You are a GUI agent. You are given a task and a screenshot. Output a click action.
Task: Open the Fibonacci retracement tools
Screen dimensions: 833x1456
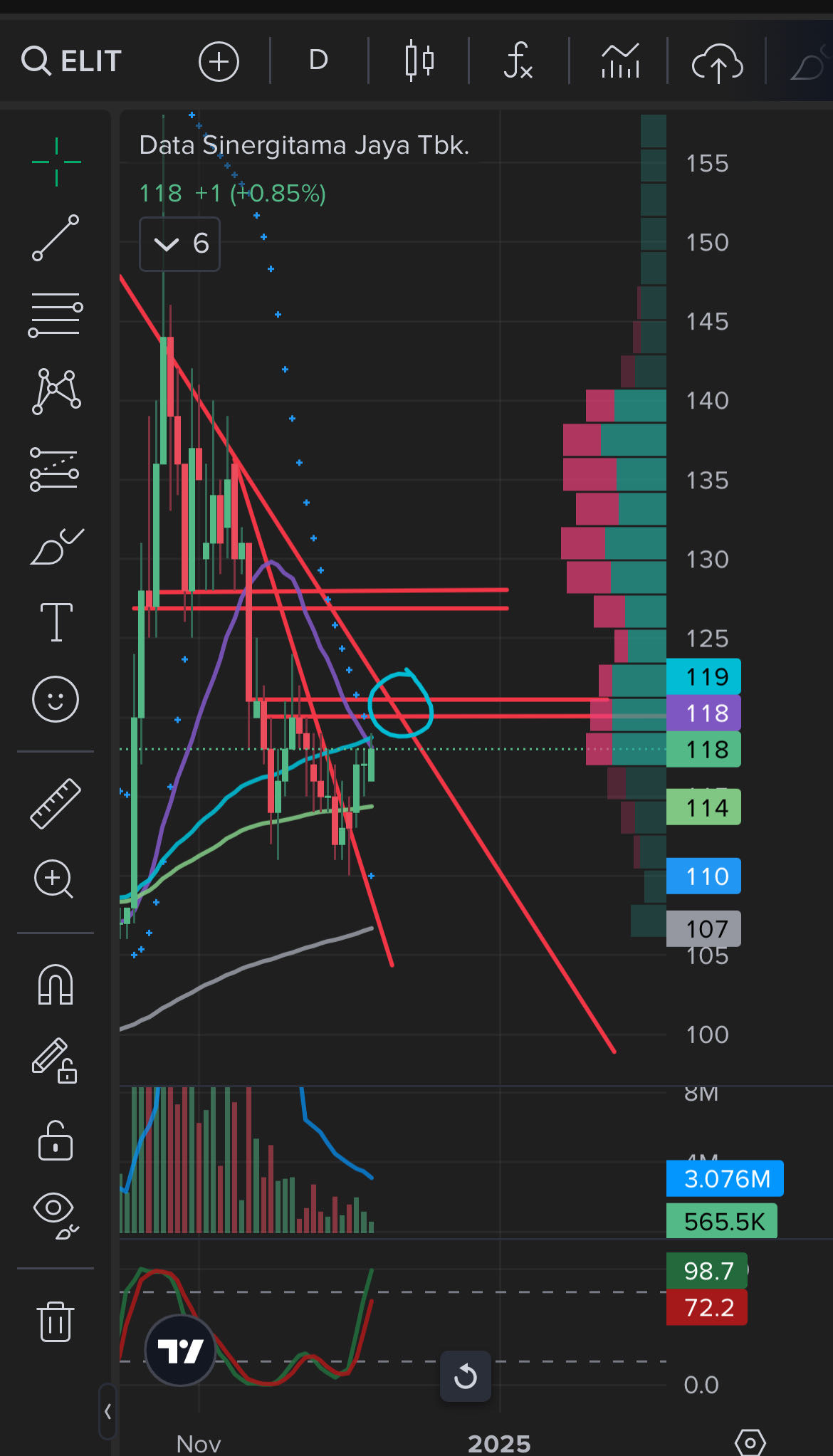click(56, 313)
